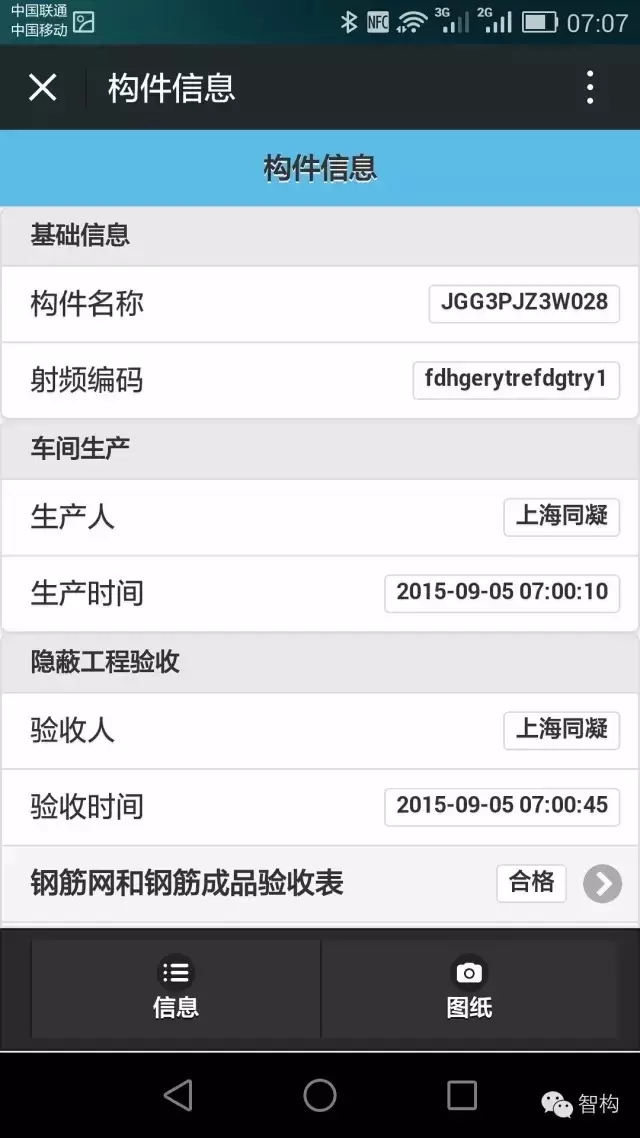Tap the 验收时间 field

point(502,806)
